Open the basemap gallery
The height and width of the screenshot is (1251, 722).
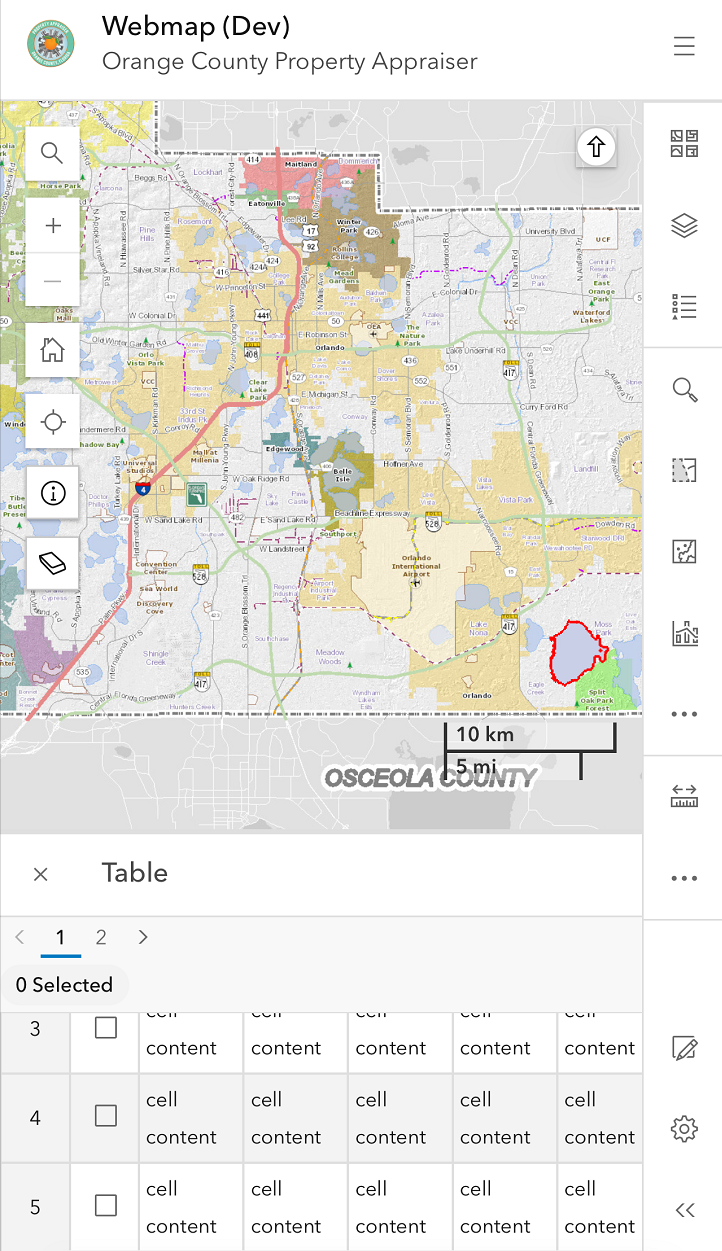pyautogui.click(x=684, y=143)
